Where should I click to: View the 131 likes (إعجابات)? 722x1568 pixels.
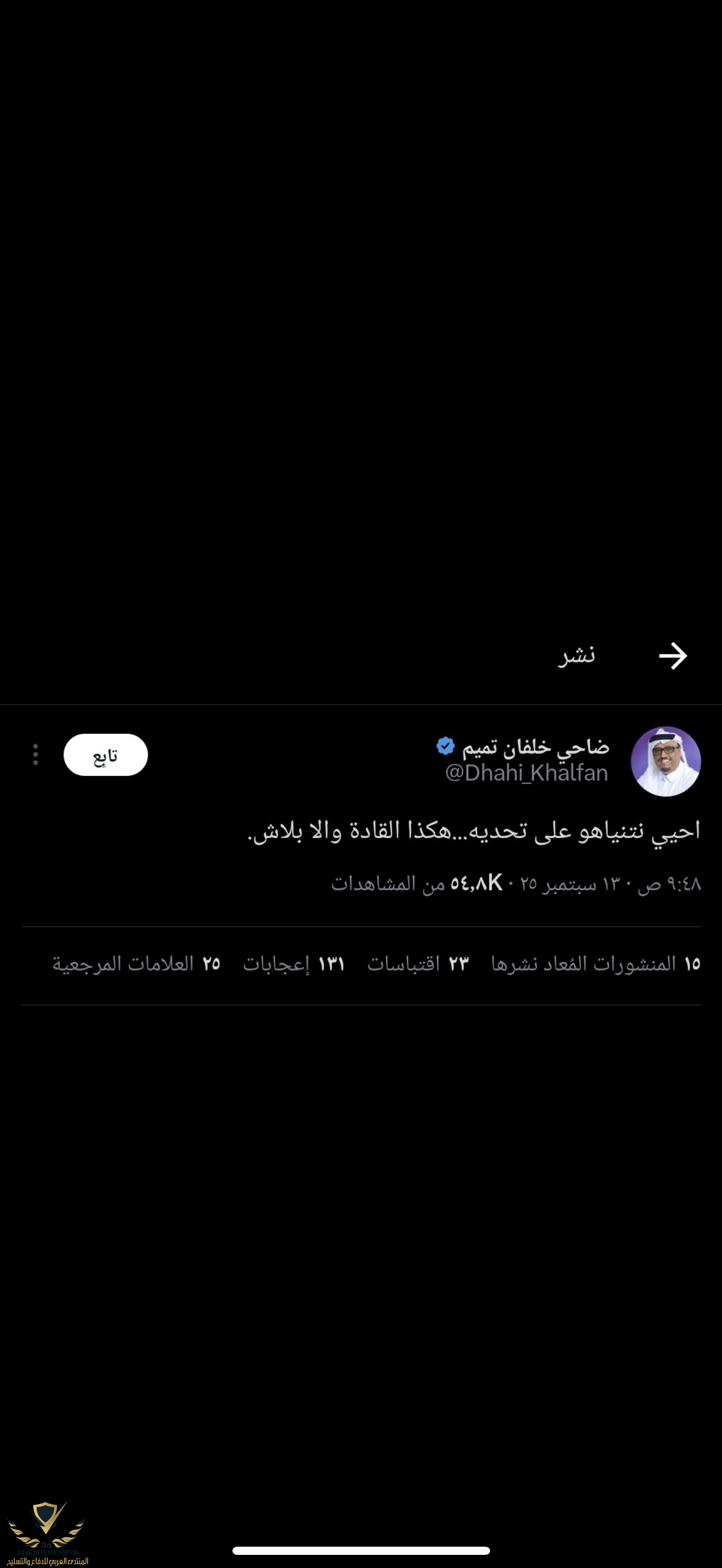point(293,963)
